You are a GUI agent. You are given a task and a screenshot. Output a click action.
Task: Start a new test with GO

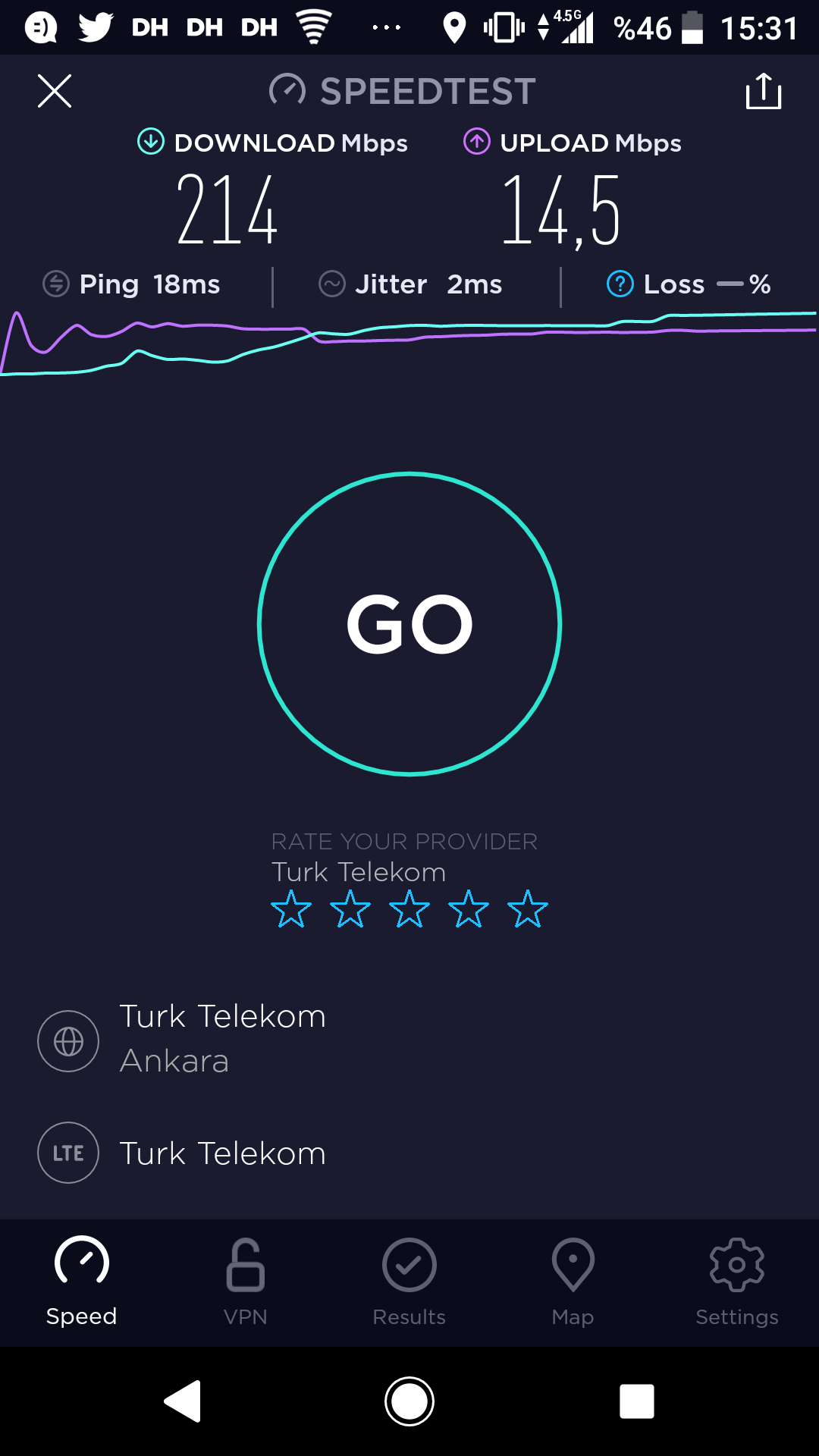pos(409,624)
